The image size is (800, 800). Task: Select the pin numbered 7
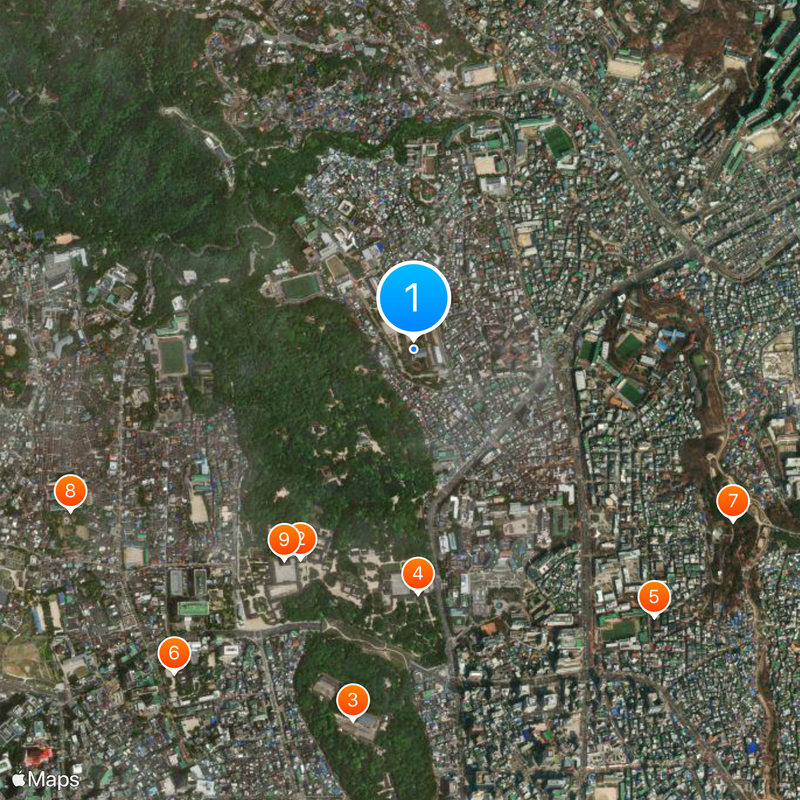tap(733, 500)
